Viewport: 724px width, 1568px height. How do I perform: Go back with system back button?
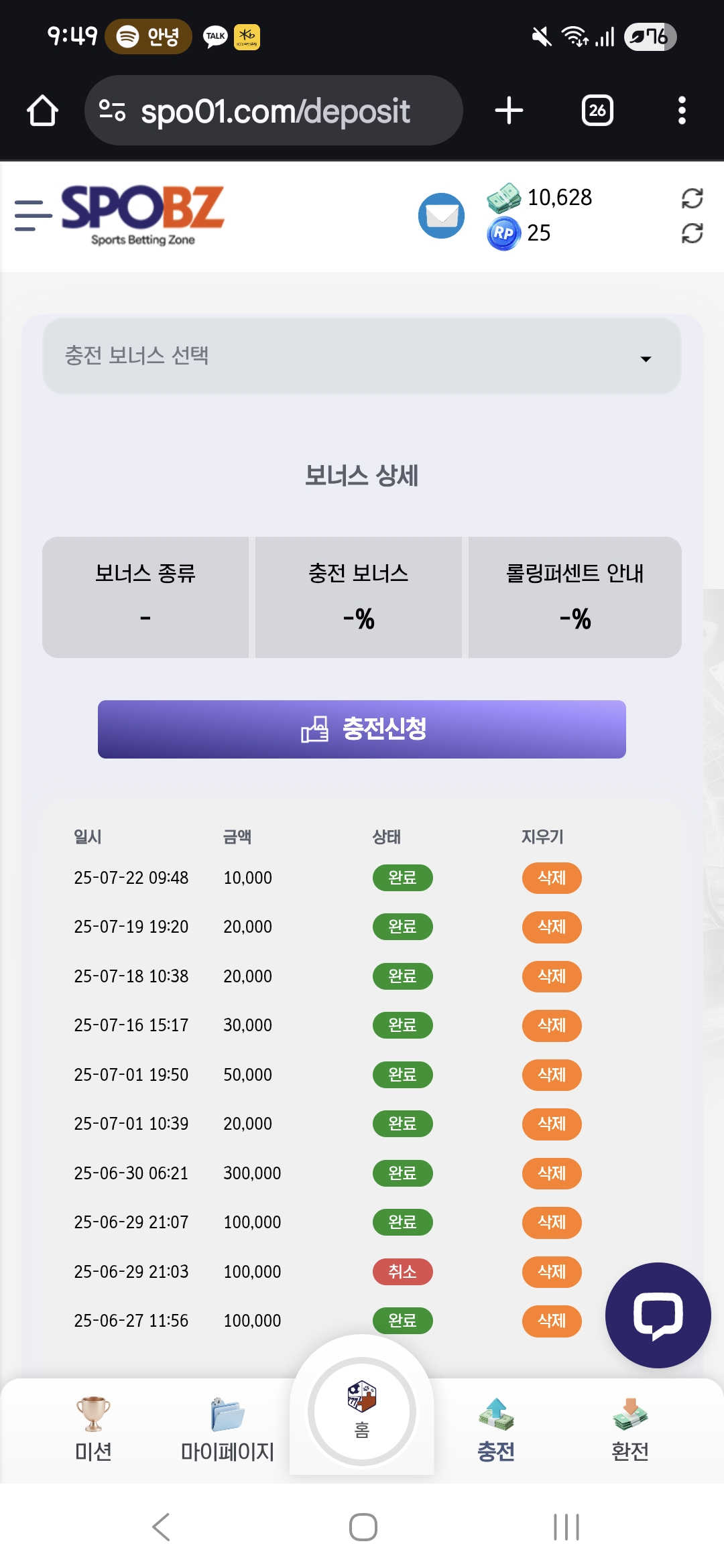(x=161, y=1527)
